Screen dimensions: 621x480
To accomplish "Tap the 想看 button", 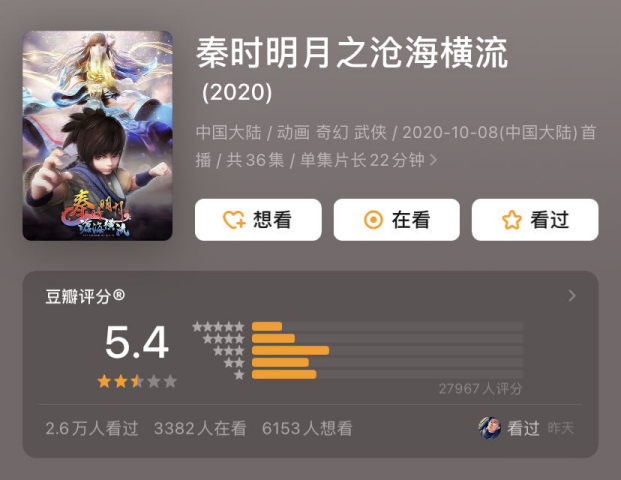I will [258, 220].
